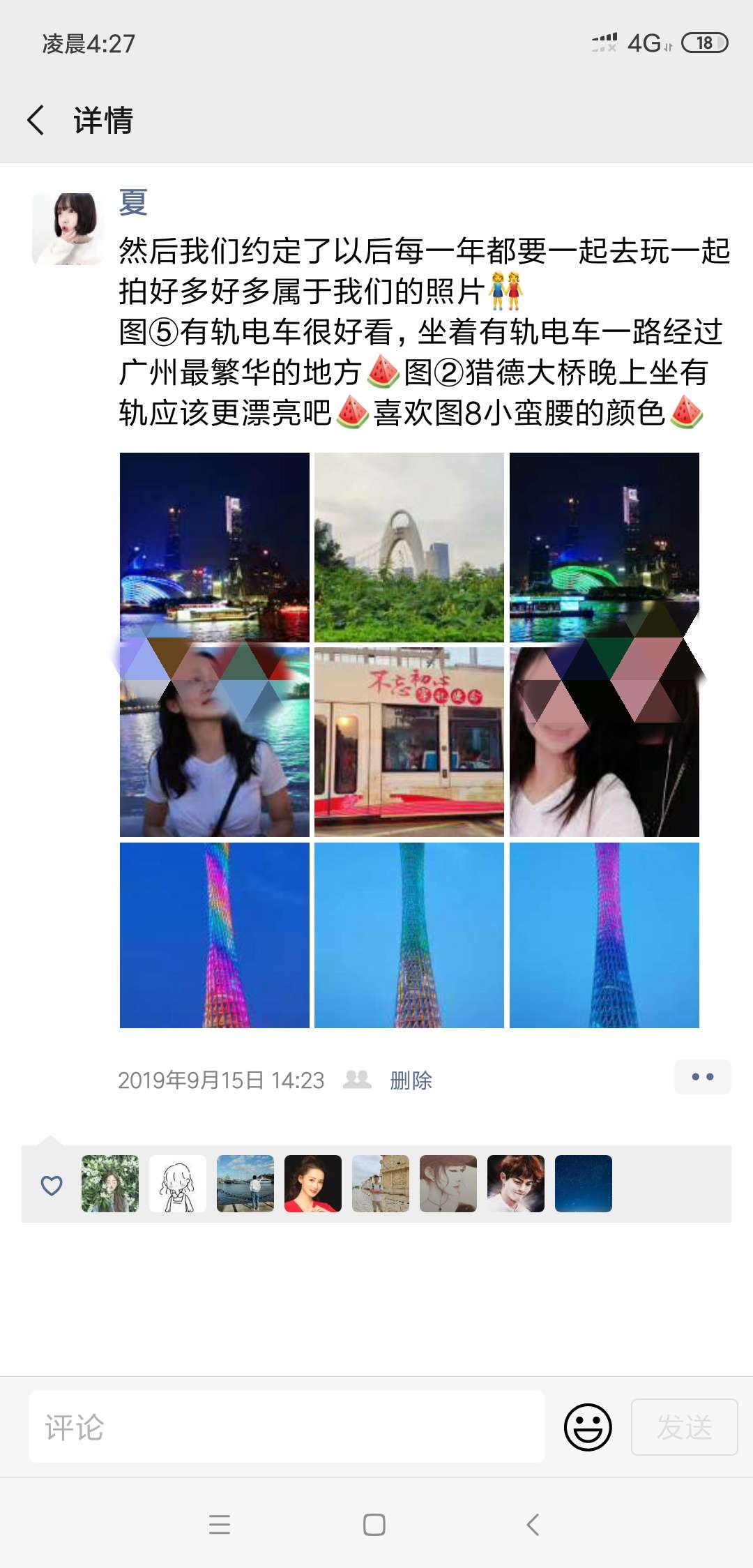View the rainbow Canton Tower photo
753x1568 pixels.
[214, 938]
